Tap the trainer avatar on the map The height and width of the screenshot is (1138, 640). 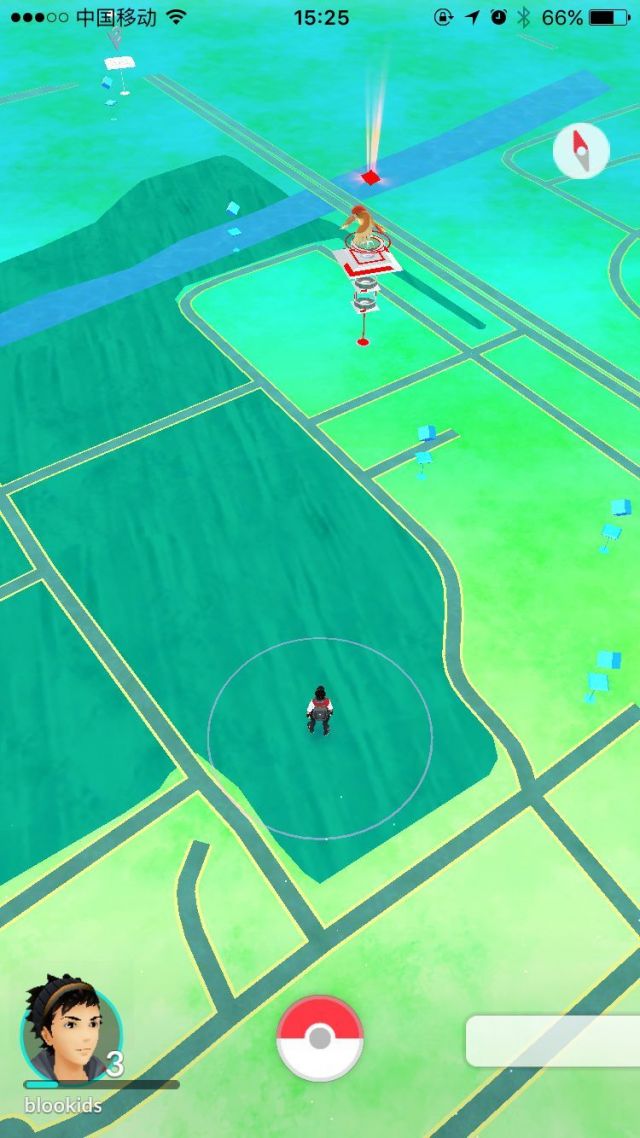tap(318, 711)
